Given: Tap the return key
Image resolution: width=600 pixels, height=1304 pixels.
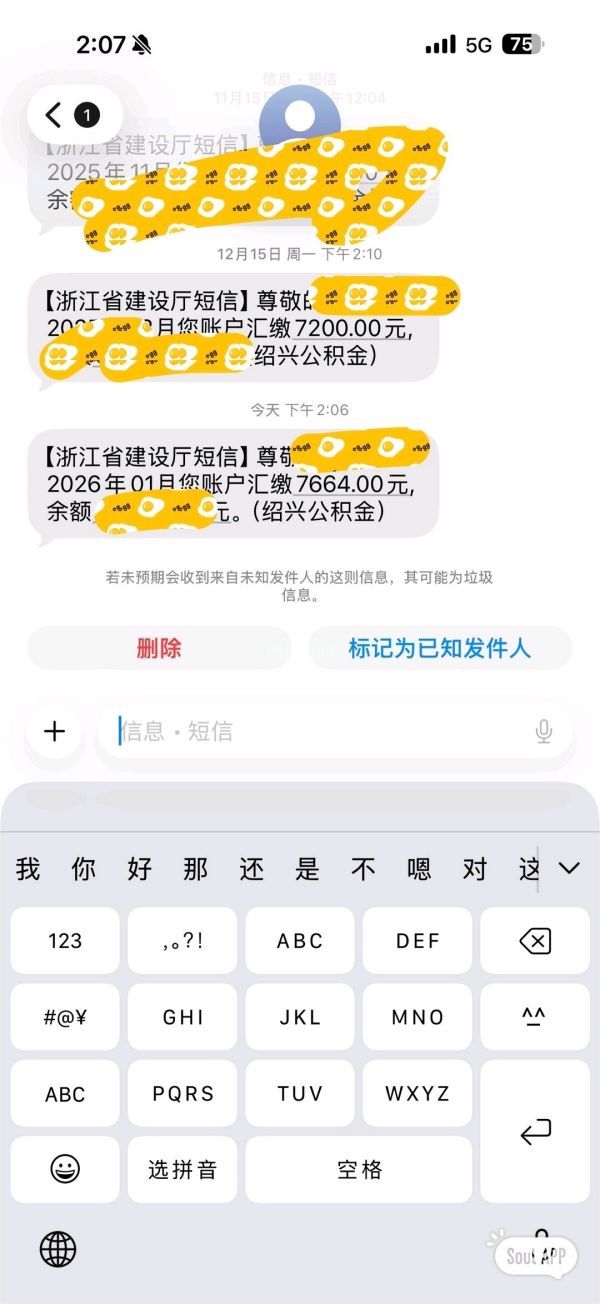Looking at the screenshot, I should (535, 1131).
